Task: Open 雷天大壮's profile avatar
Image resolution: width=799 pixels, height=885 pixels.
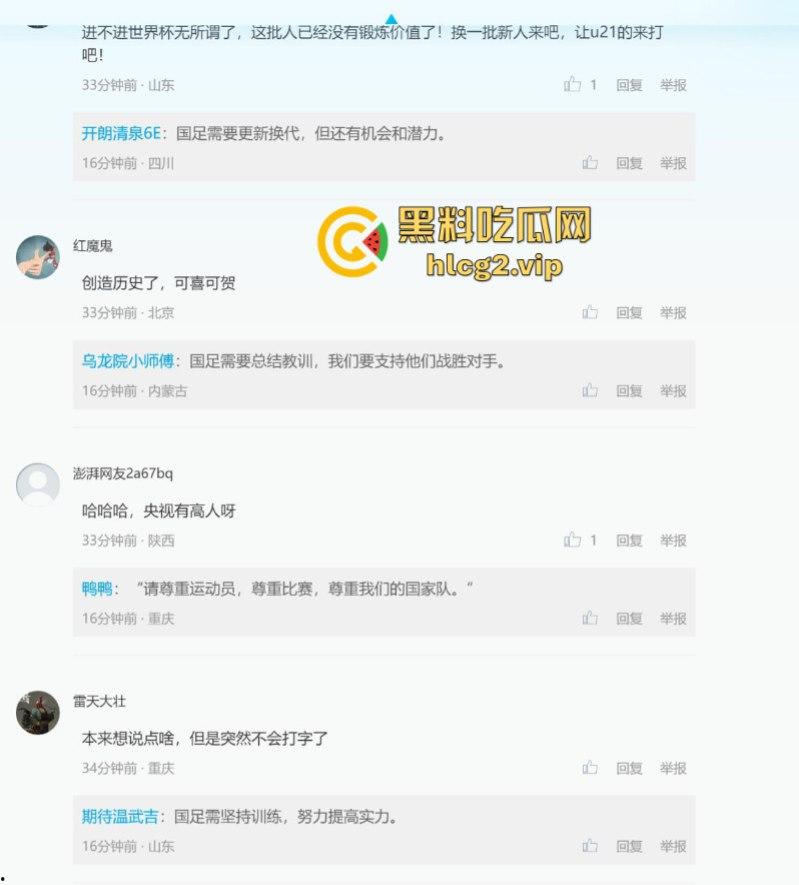Action: [38, 712]
